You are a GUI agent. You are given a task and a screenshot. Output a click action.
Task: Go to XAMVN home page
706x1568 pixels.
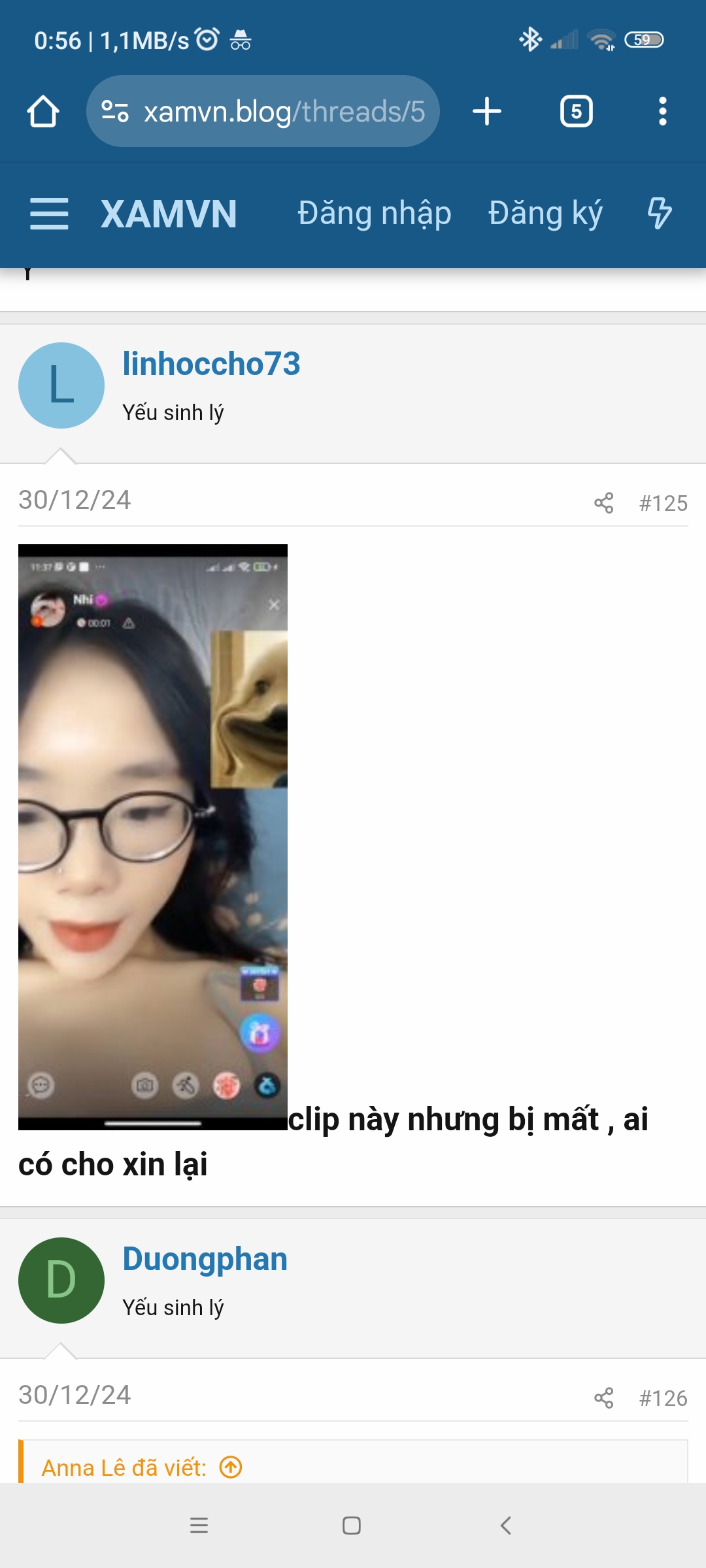169,214
